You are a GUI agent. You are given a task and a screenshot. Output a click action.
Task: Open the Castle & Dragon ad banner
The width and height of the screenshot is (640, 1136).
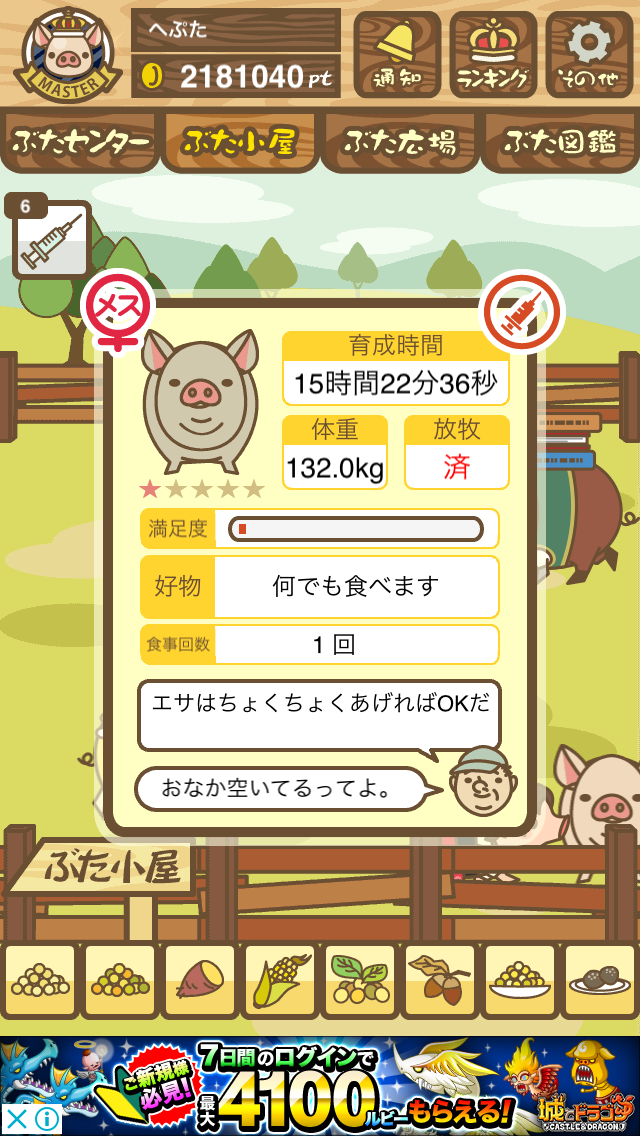pyautogui.click(x=320, y=1085)
